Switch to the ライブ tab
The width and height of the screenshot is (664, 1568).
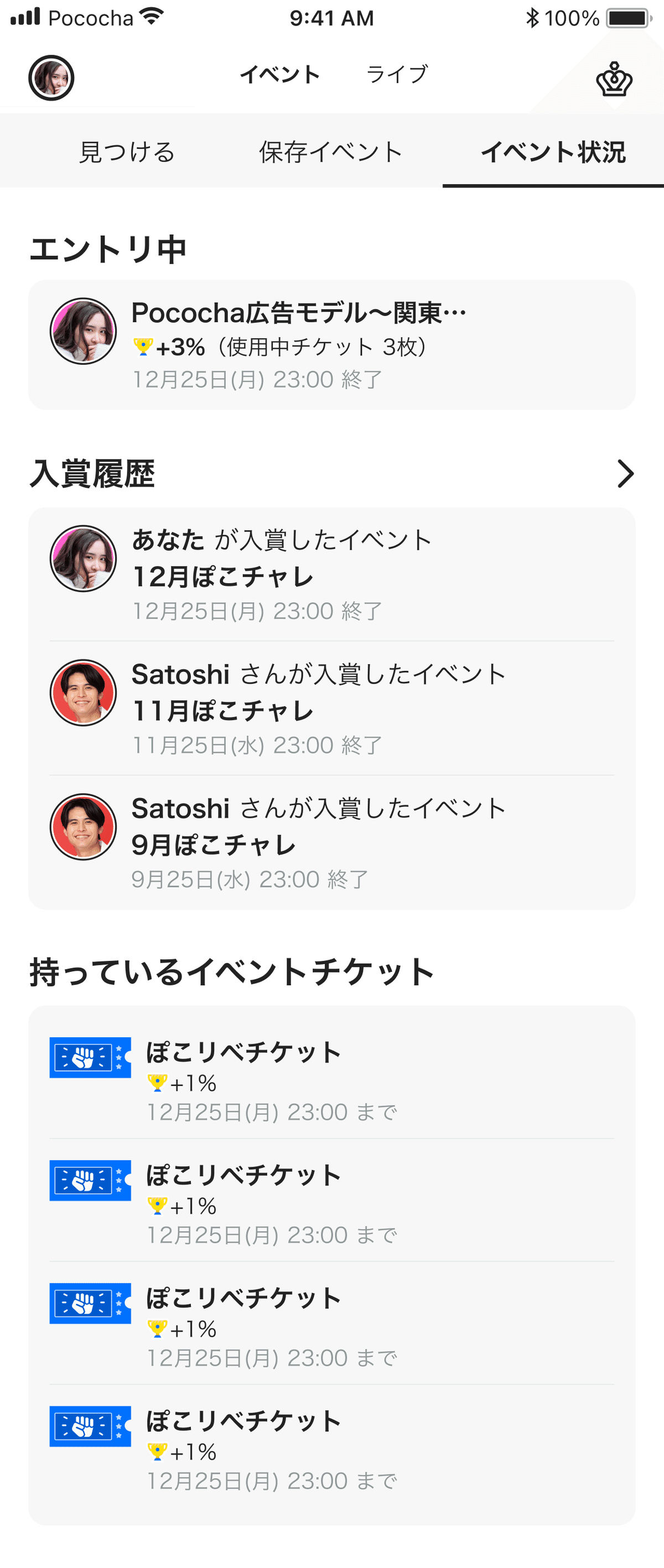[397, 74]
